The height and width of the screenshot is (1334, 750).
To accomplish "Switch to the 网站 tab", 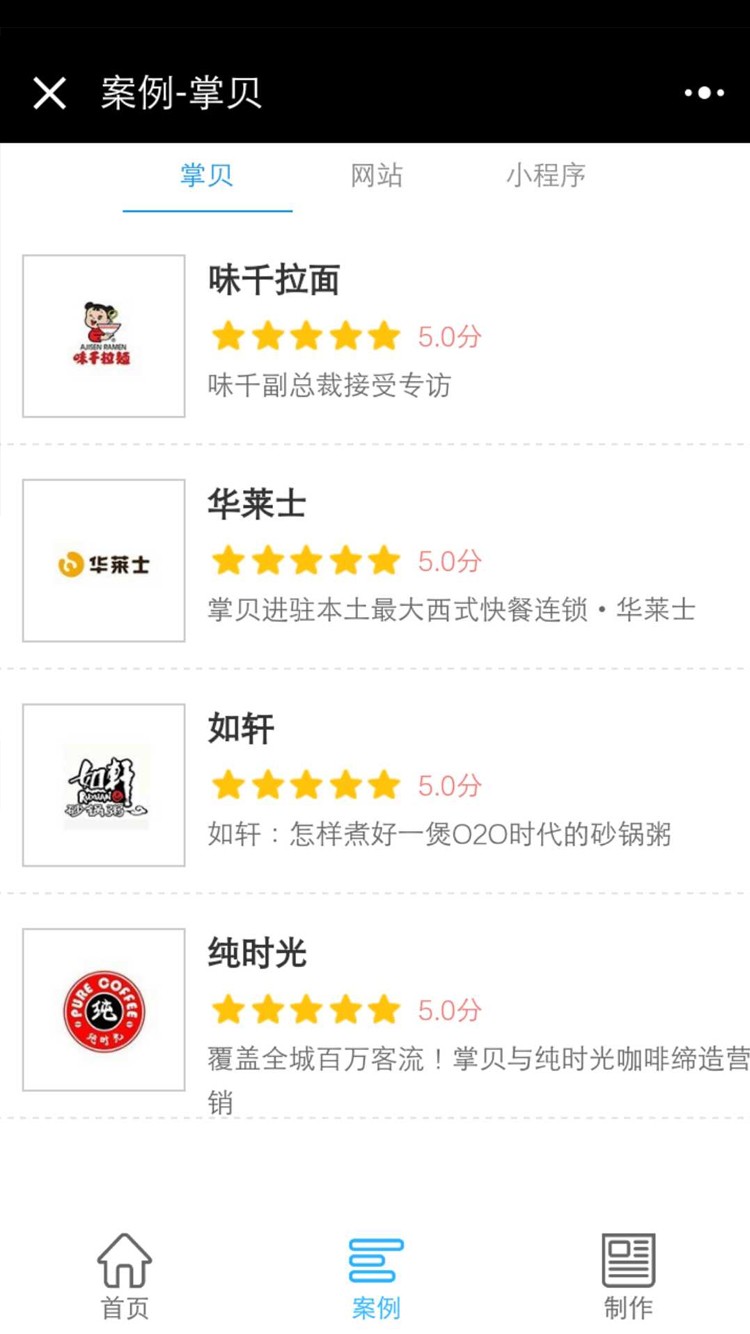I will pos(376,176).
